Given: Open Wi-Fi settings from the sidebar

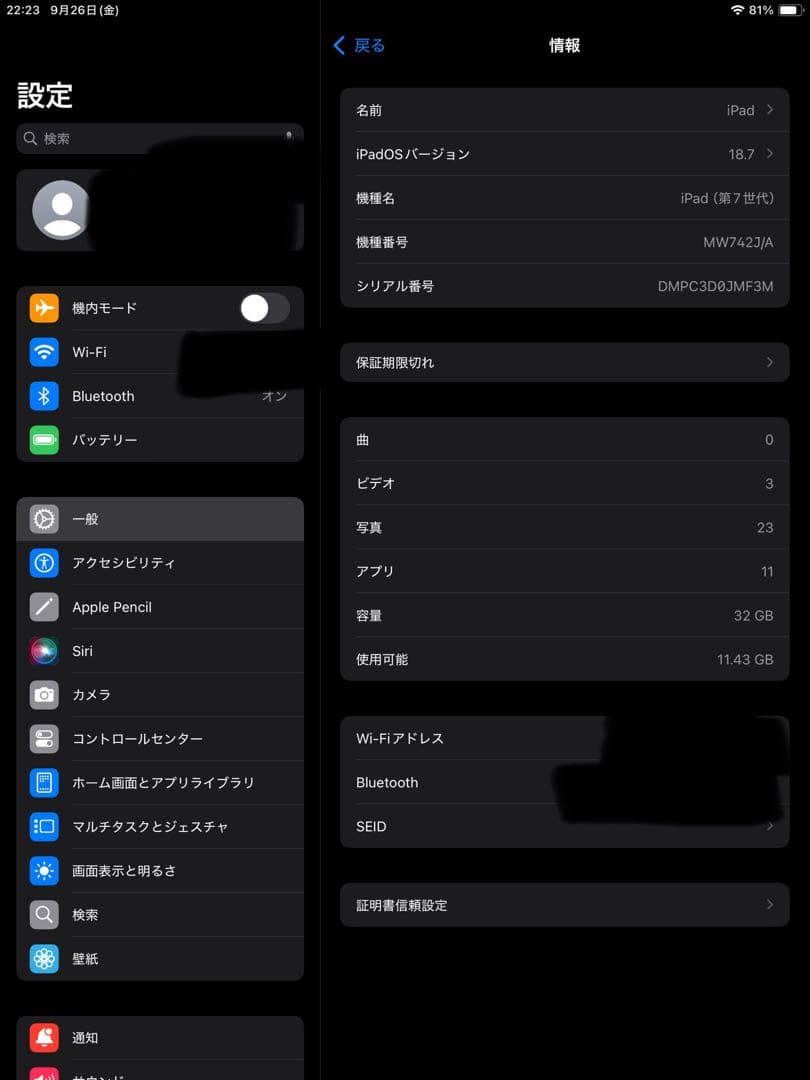Looking at the screenshot, I should coord(43,352).
